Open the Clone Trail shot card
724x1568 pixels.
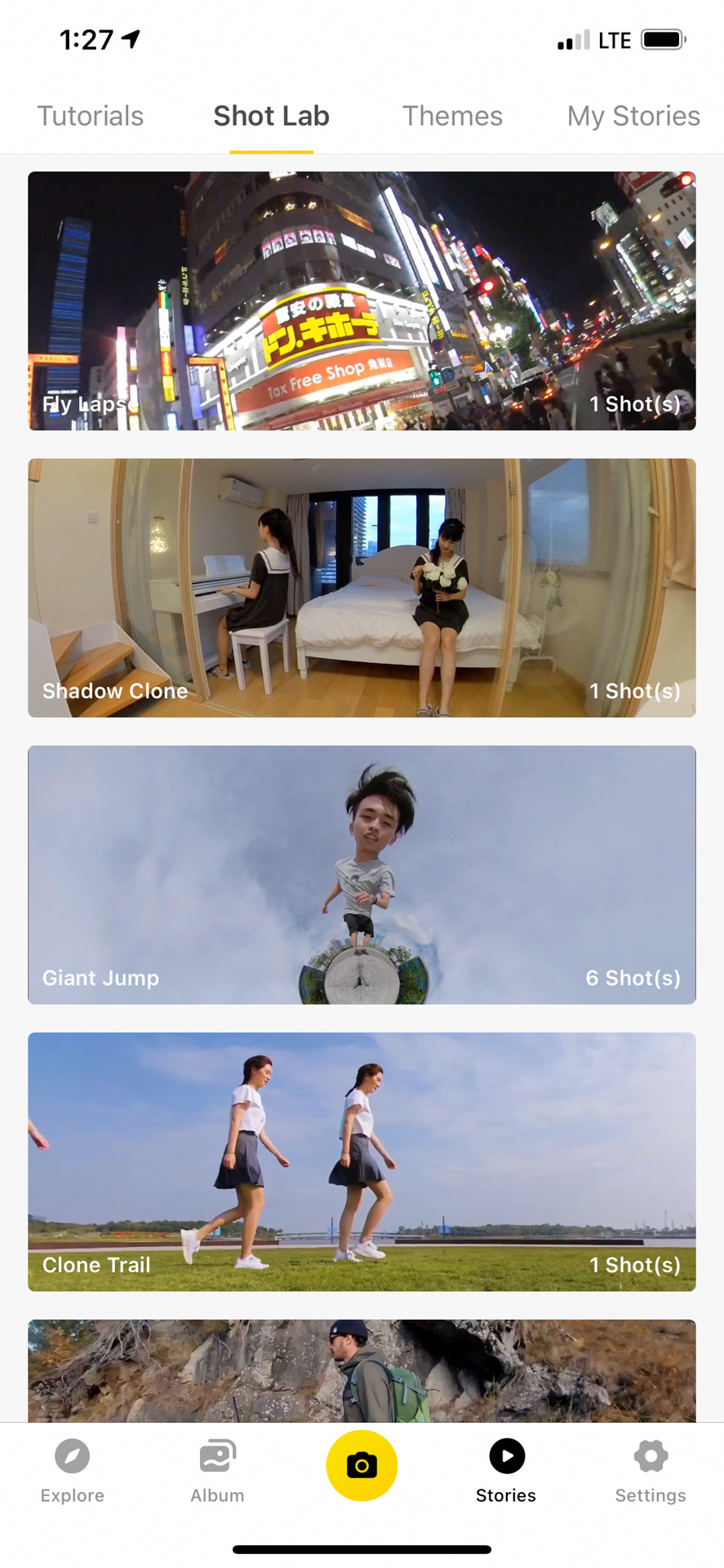pos(362,1161)
